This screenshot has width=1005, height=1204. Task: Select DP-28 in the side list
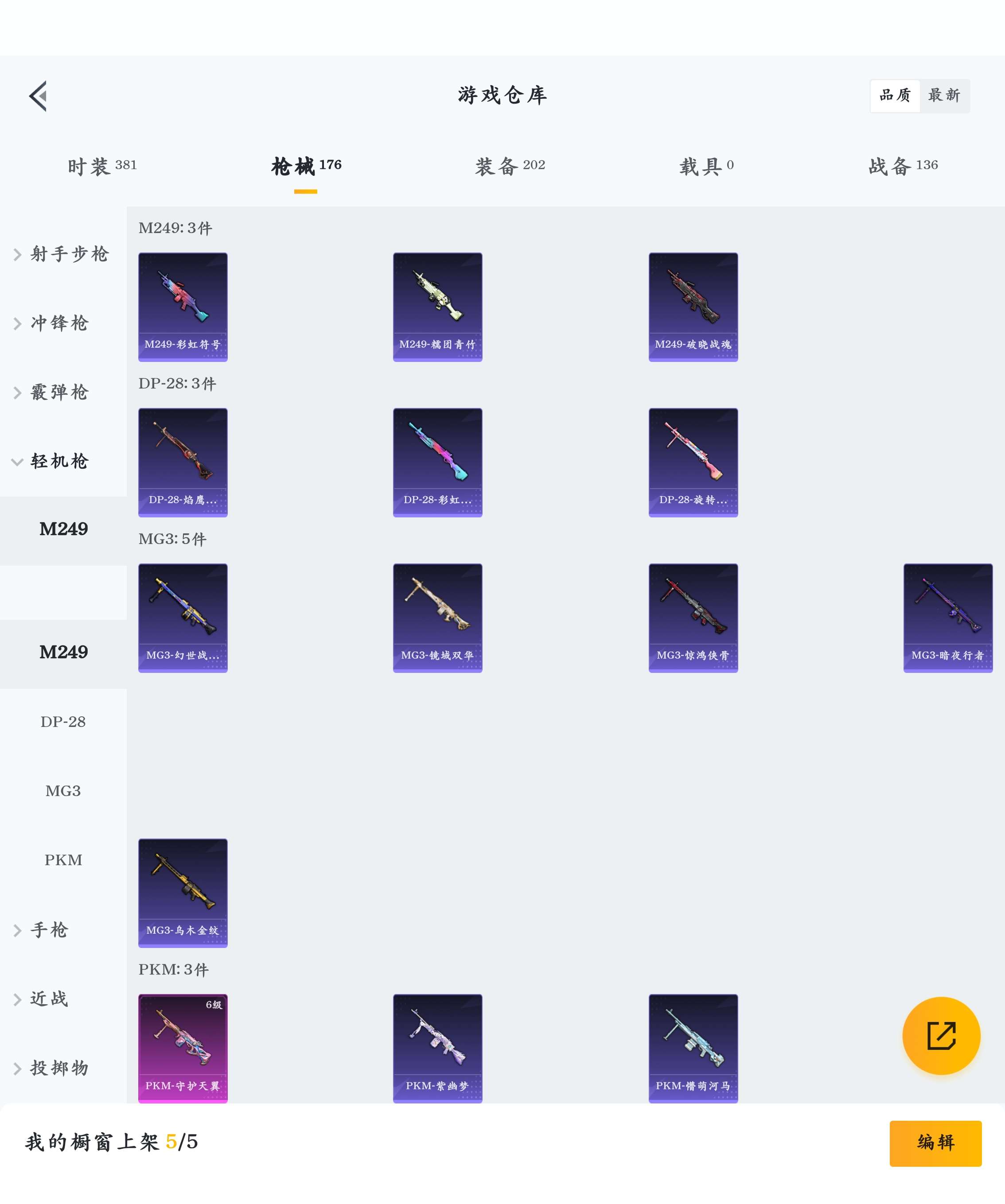point(63,722)
